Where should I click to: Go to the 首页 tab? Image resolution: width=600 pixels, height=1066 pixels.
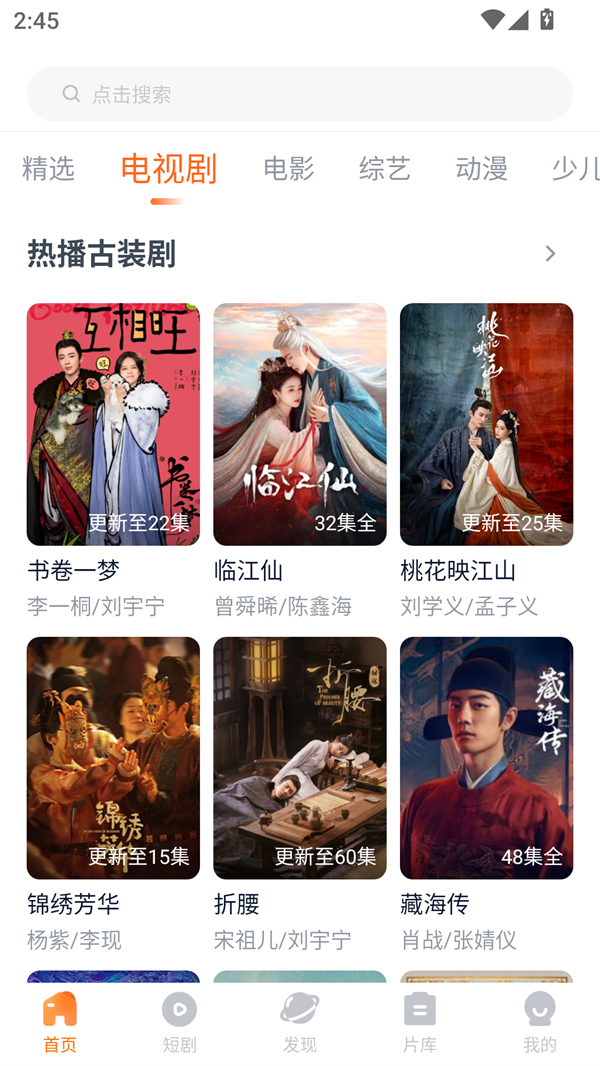60,1022
